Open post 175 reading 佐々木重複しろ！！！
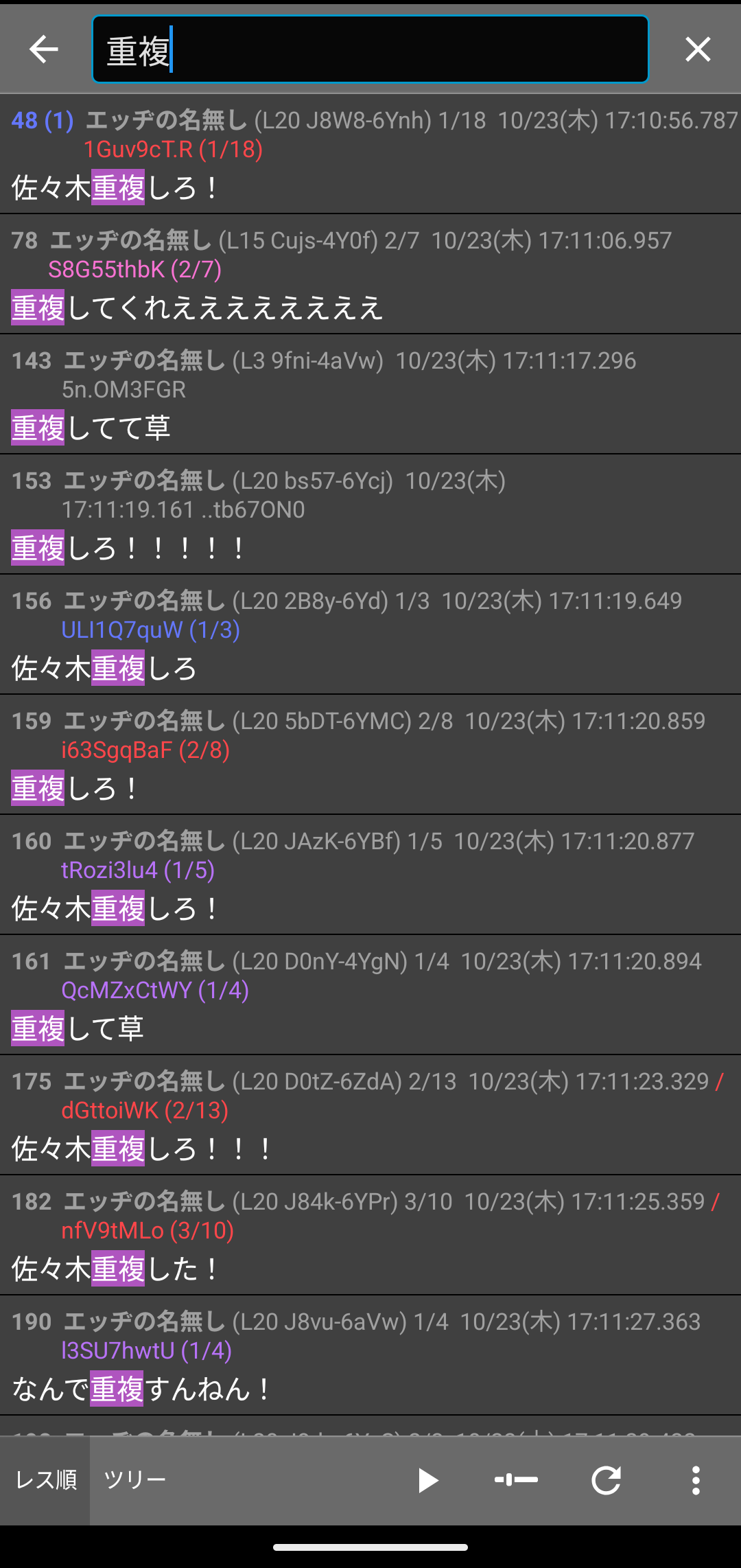741x1568 pixels. 370,1148
